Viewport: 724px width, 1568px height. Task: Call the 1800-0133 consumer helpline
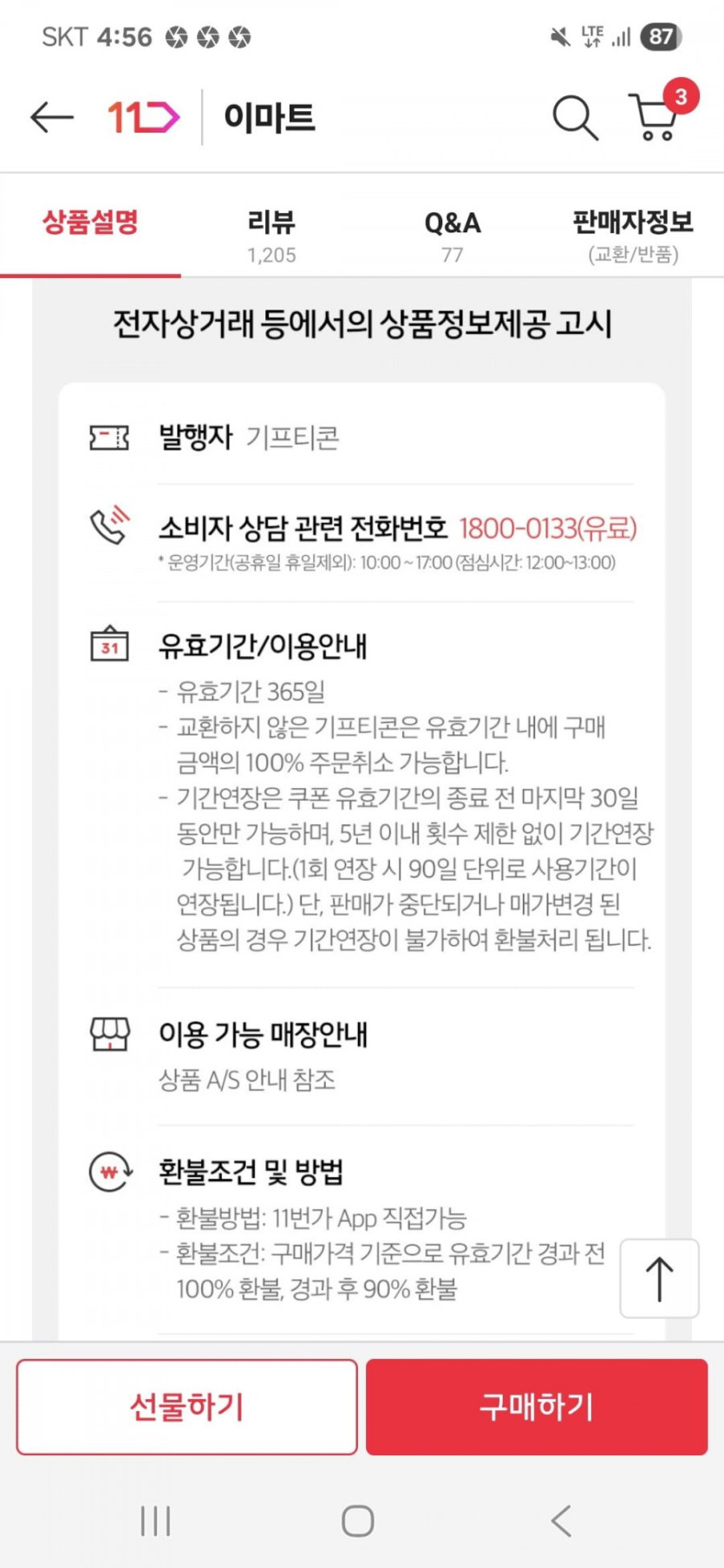pos(547,528)
